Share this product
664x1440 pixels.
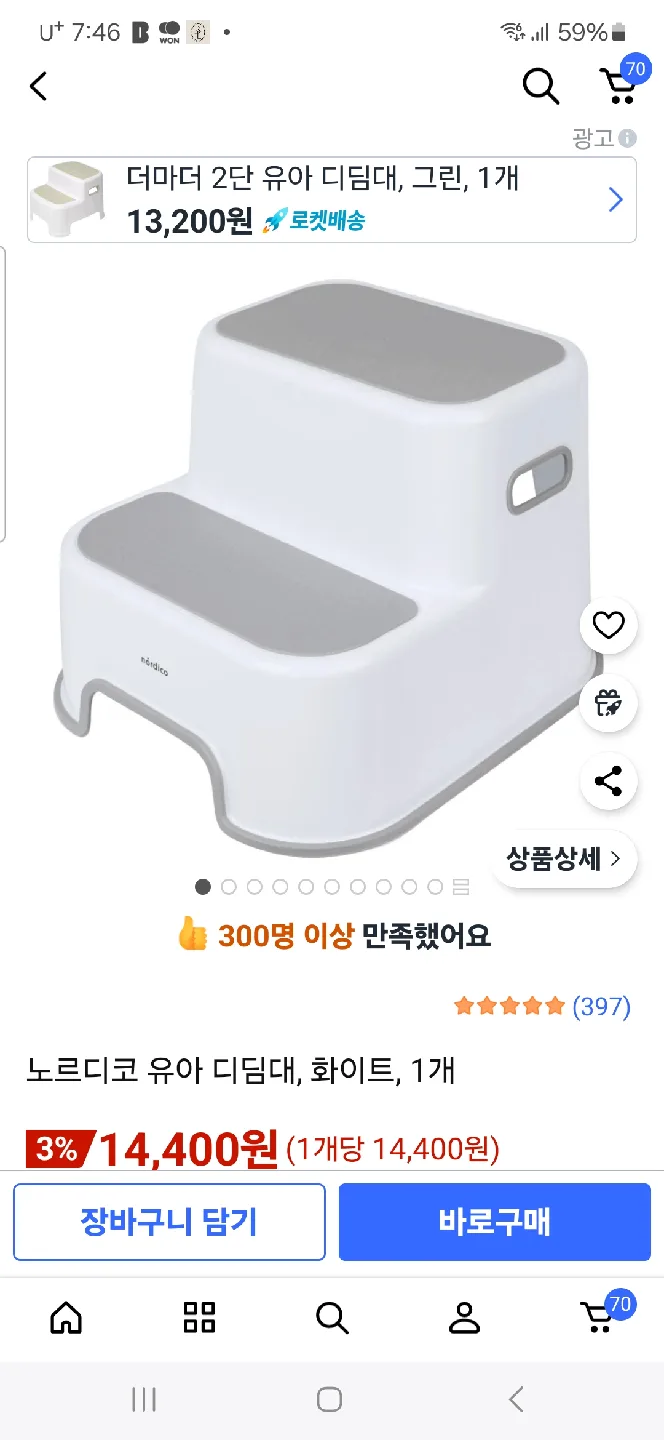[608, 781]
